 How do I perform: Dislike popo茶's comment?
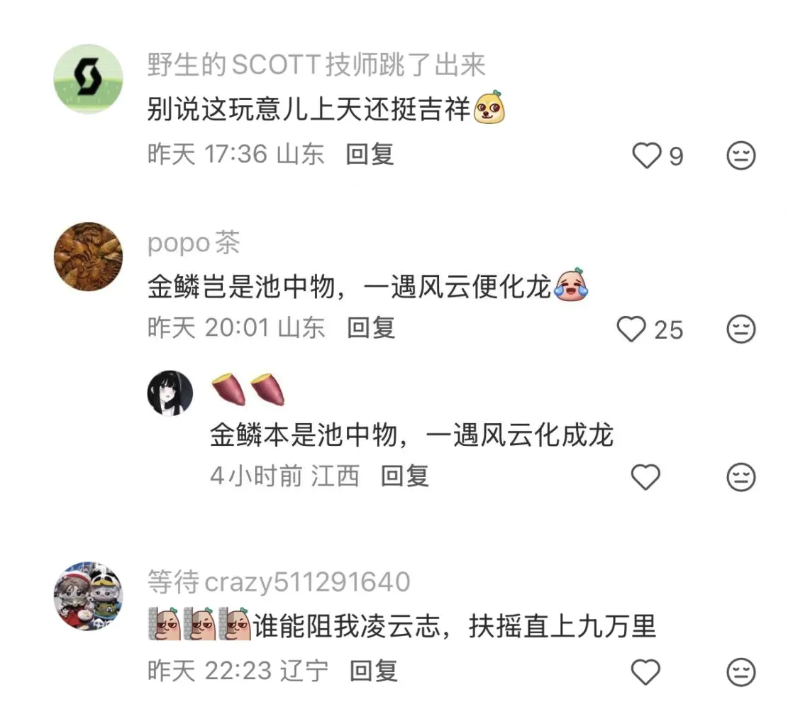740,329
